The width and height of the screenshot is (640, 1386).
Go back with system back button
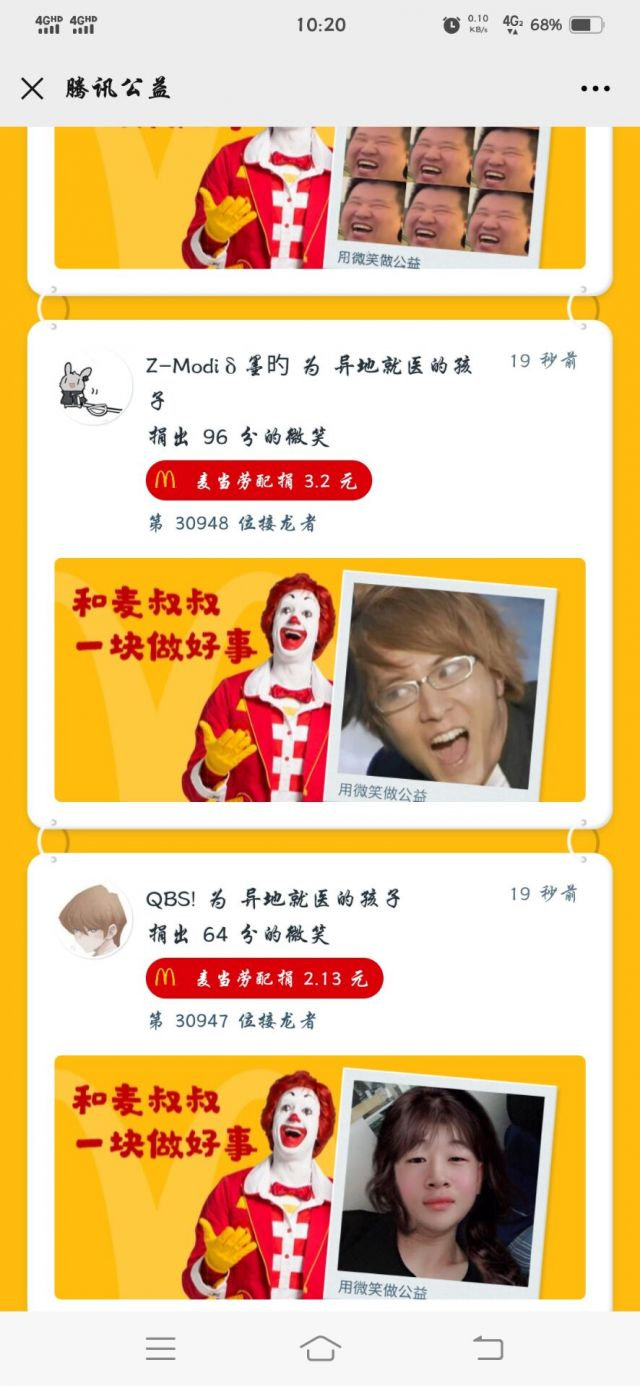click(x=487, y=1348)
